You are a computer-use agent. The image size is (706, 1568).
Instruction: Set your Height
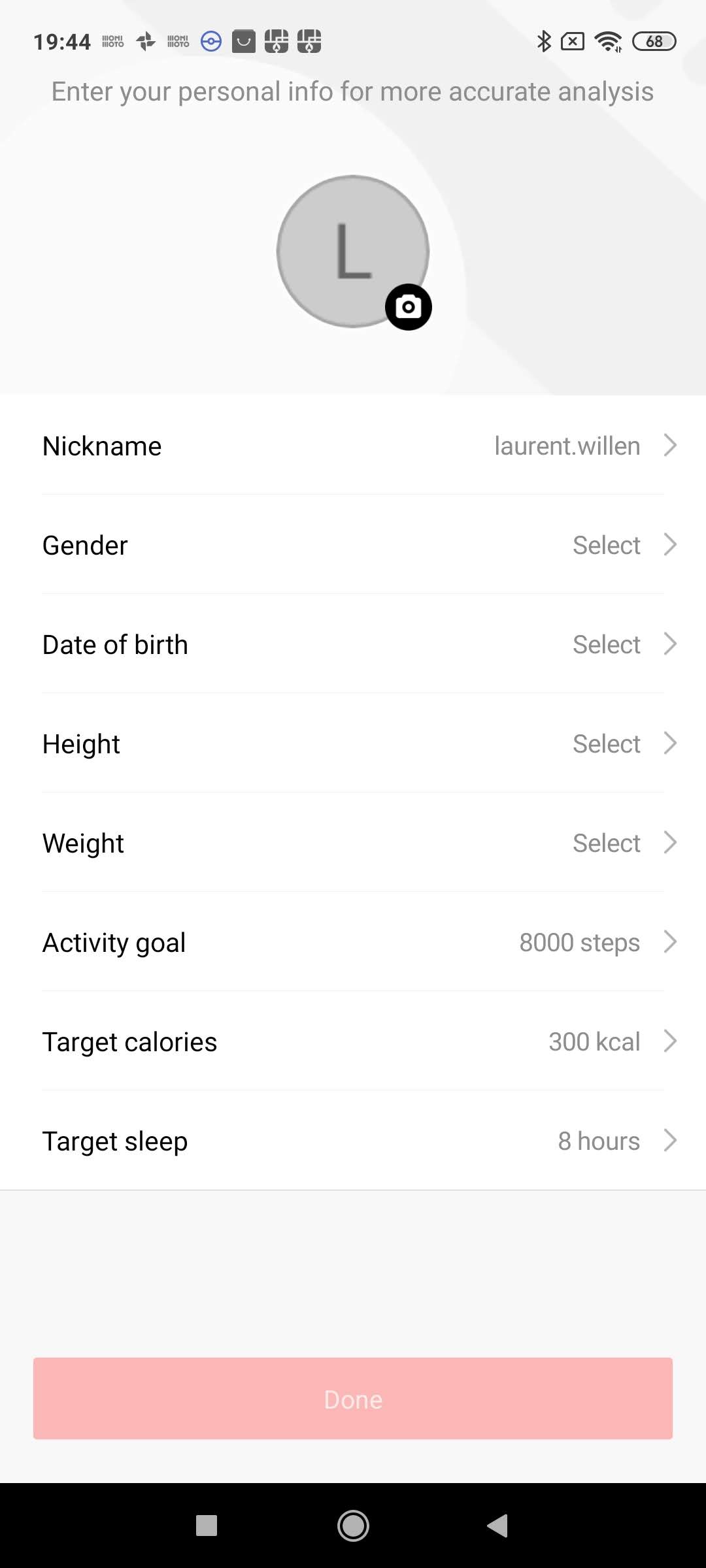coord(353,744)
